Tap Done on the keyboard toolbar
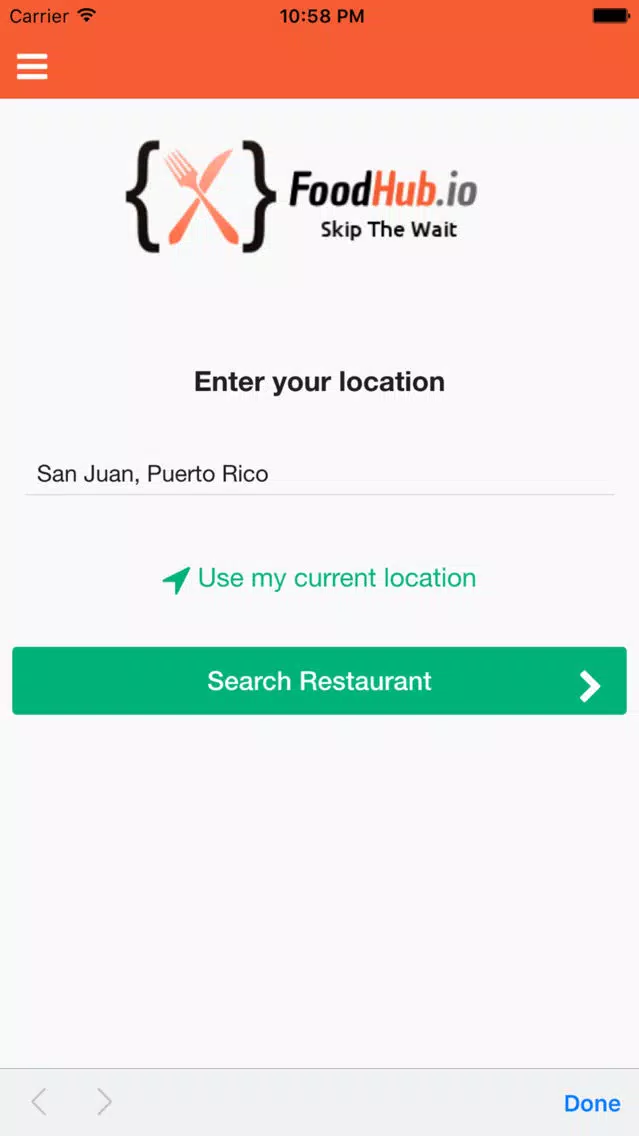This screenshot has height=1136, width=639. (x=592, y=1103)
